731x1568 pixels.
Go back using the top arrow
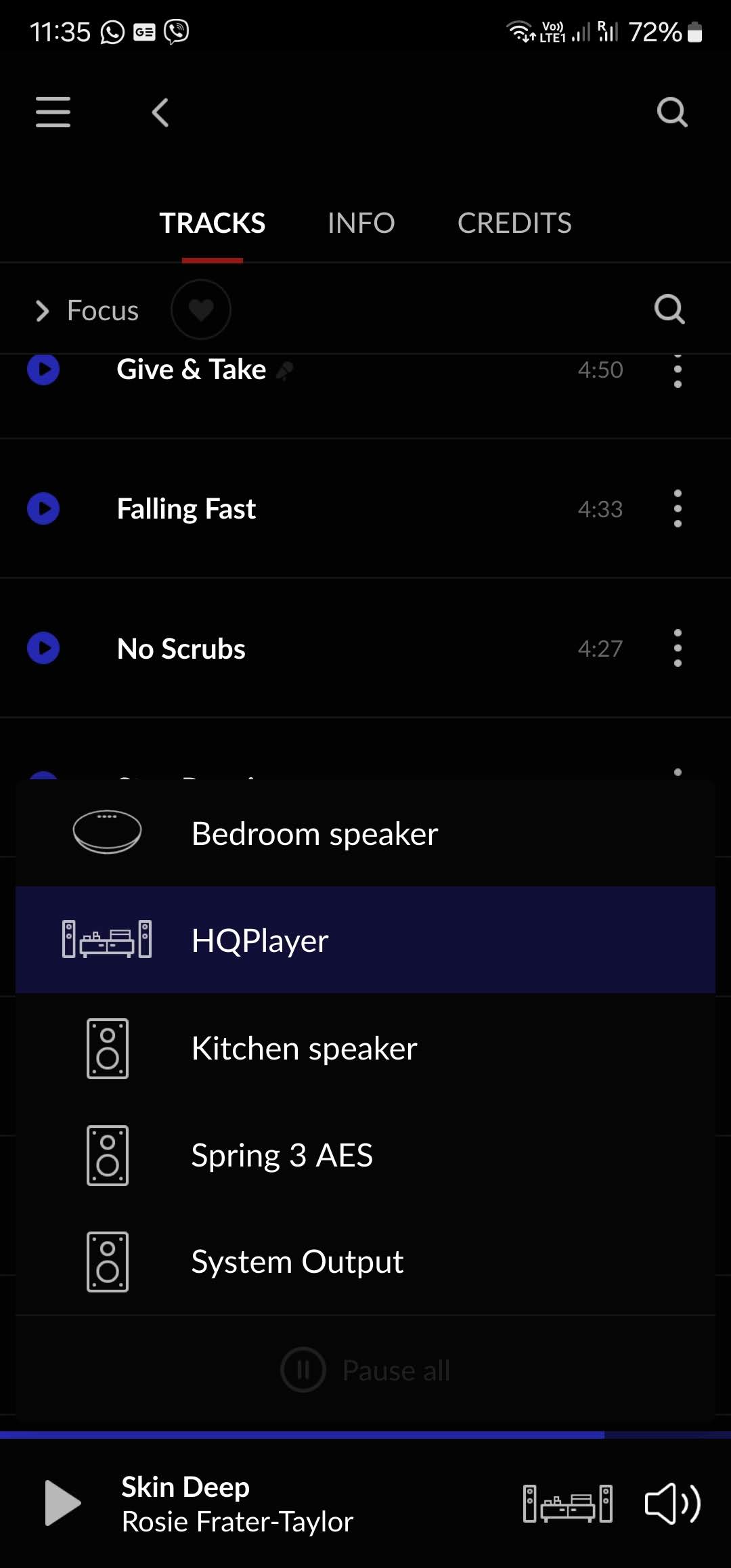tap(160, 112)
